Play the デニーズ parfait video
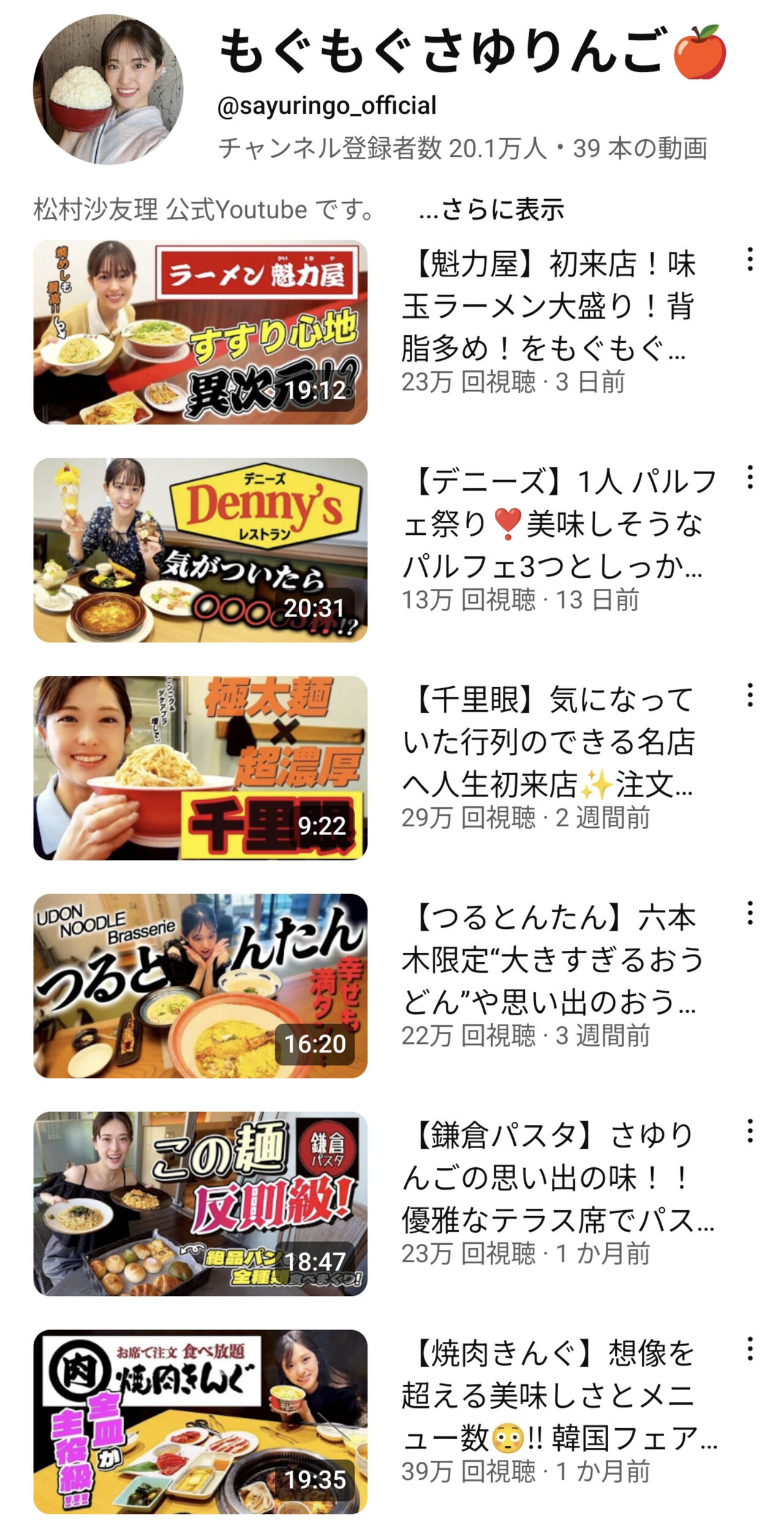The image size is (784, 1525). point(200,550)
